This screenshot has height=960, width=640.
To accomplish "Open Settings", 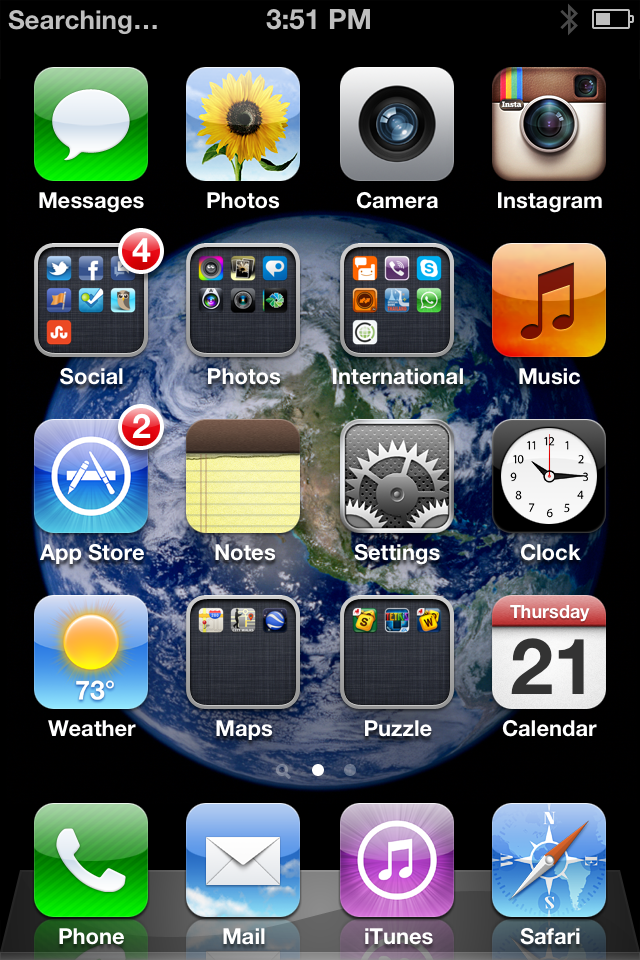I will 397,476.
